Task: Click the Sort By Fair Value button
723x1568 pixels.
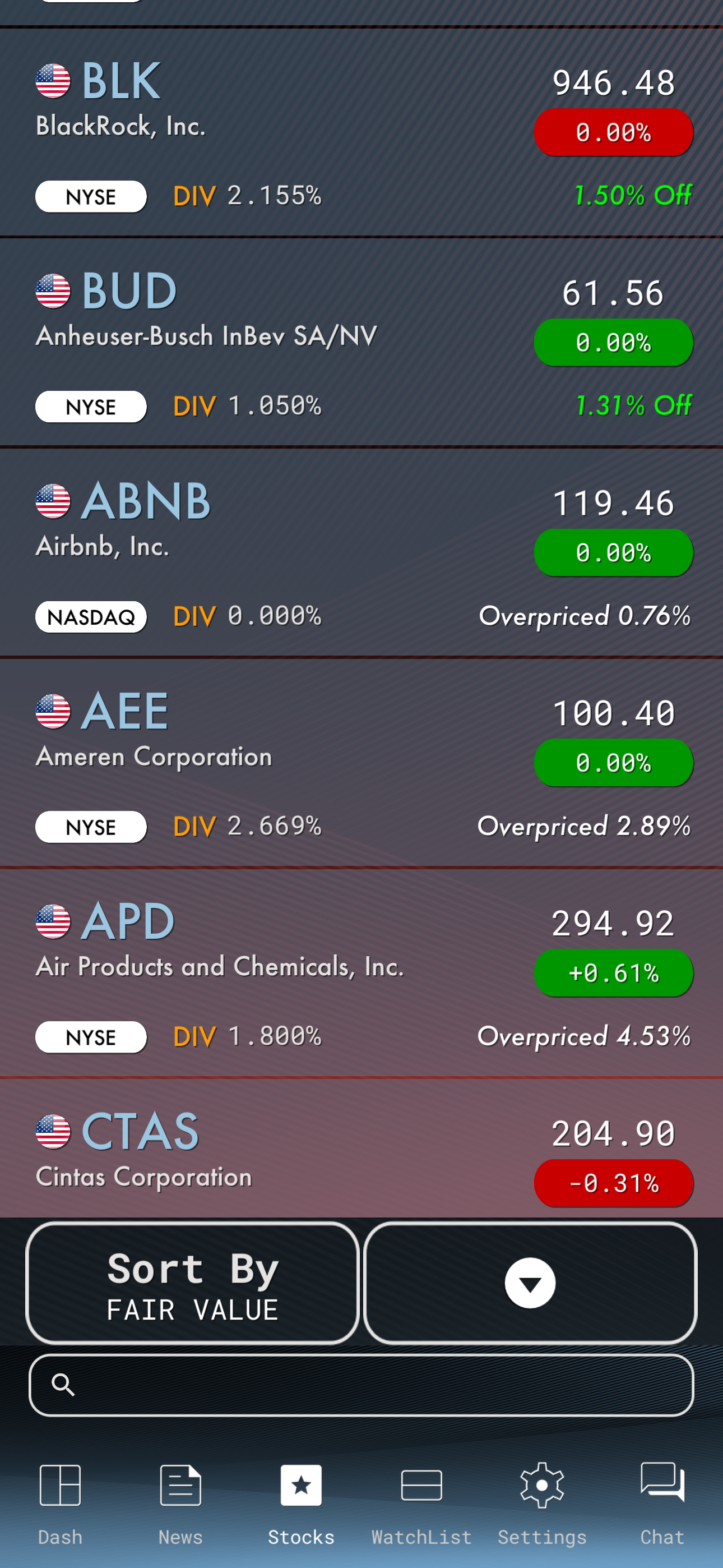Action: coord(192,1283)
